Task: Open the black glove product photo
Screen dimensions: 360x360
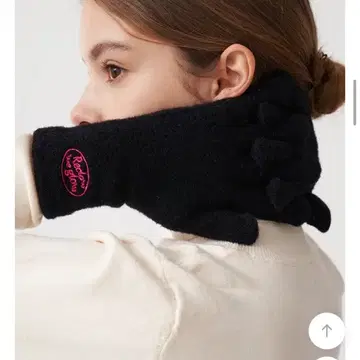Action: pyautogui.click(x=180, y=180)
